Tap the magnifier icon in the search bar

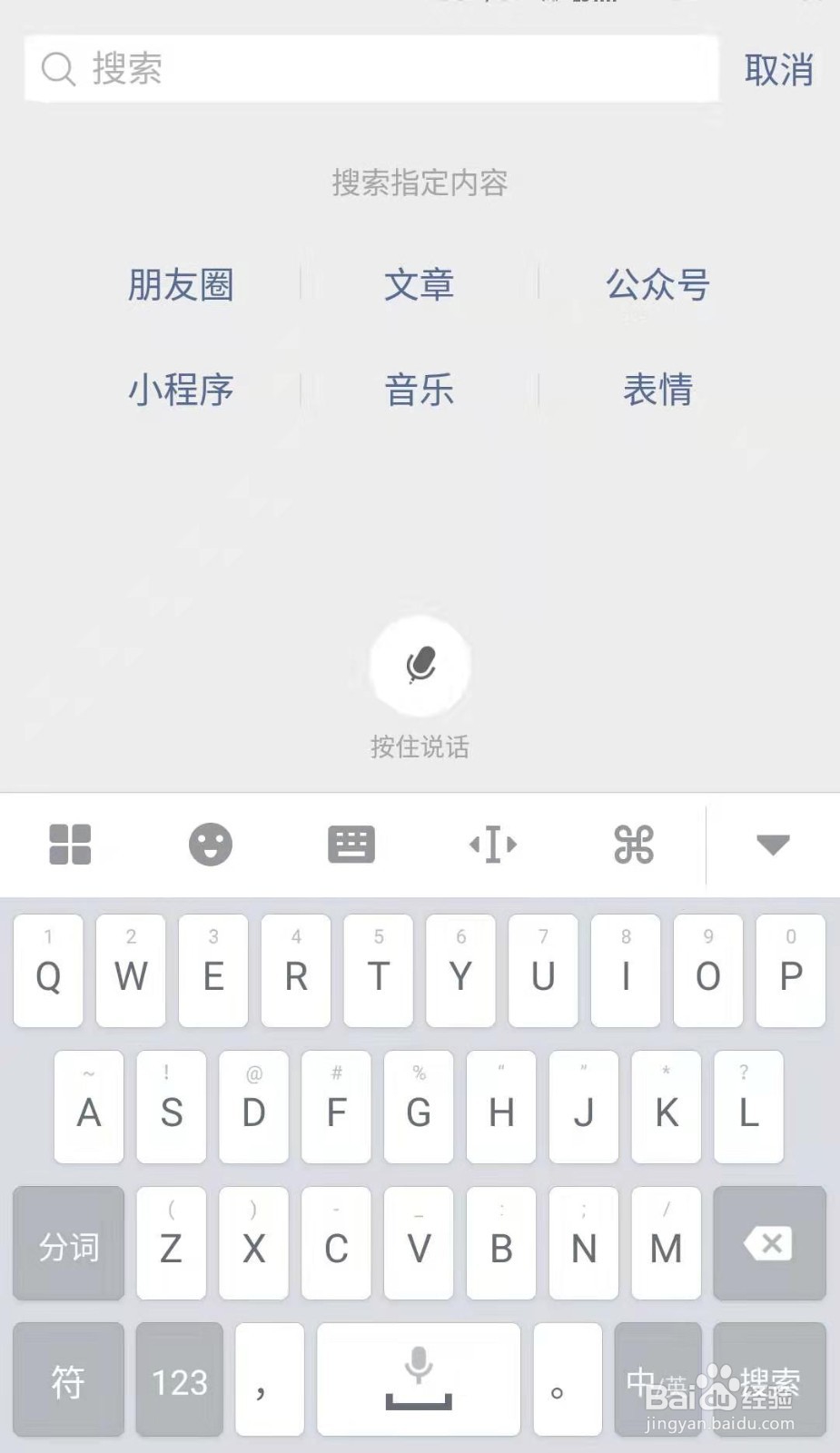click(x=58, y=69)
